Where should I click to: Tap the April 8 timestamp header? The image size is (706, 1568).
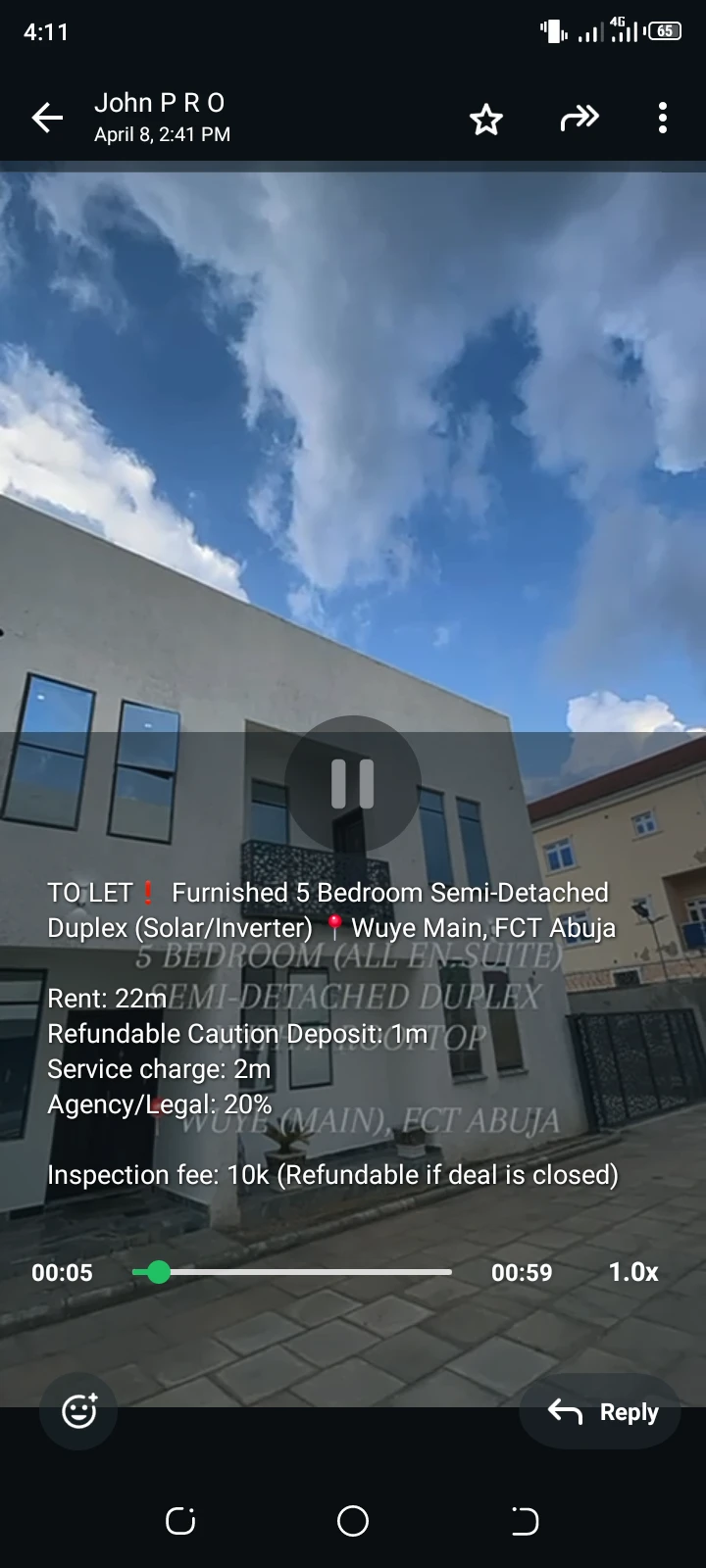click(160, 135)
